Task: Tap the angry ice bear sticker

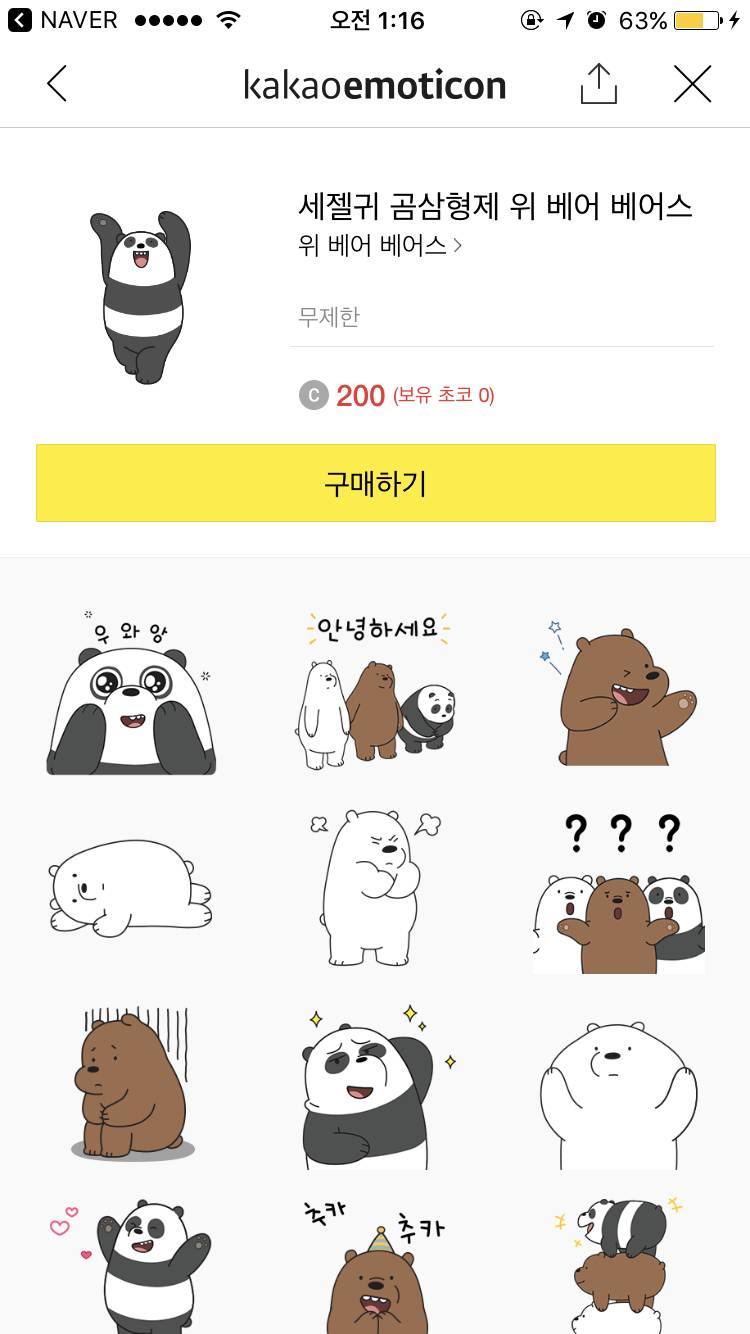Action: [x=374, y=885]
